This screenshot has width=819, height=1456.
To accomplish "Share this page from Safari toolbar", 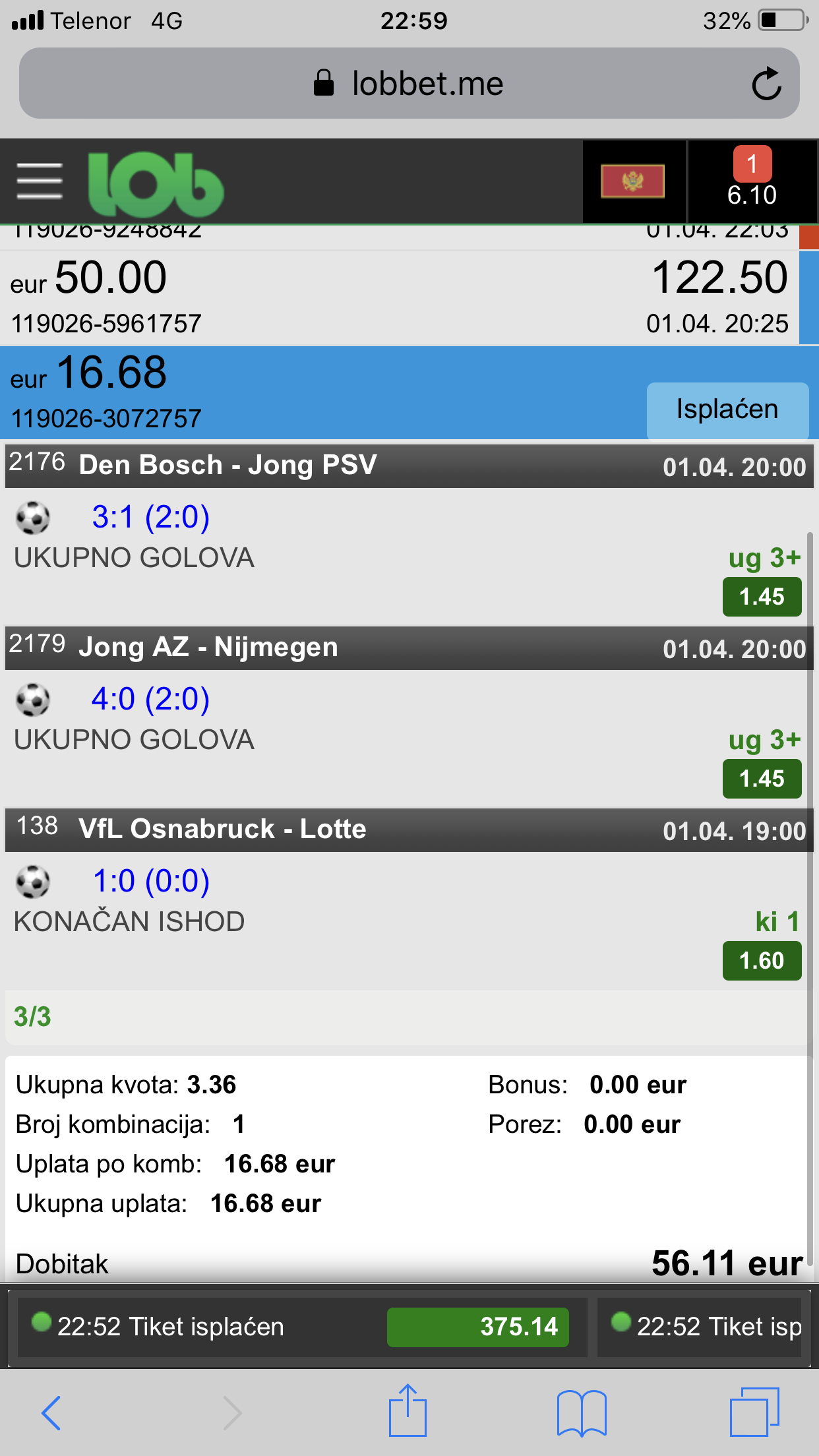I will (408, 1410).
